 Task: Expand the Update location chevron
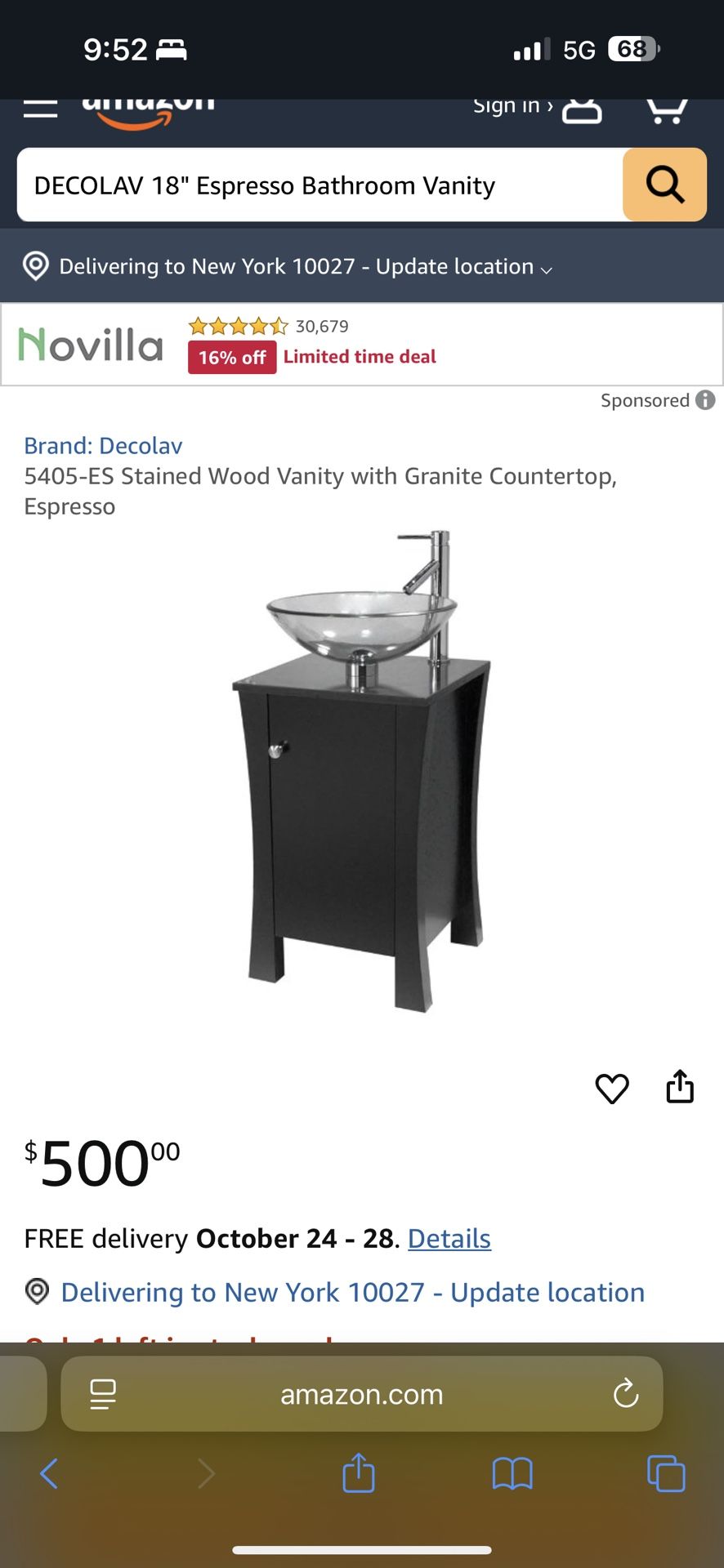pos(547,268)
